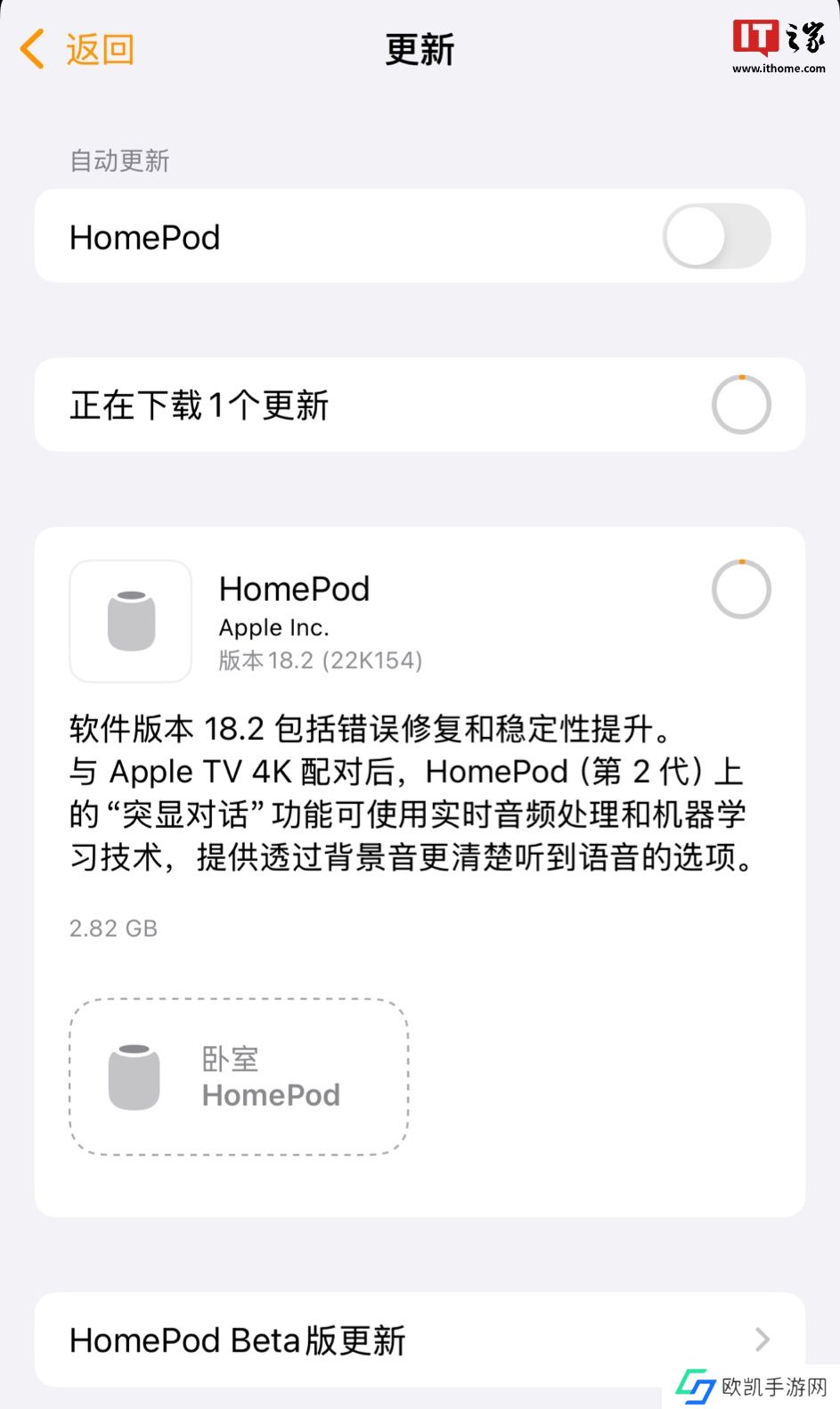The width and height of the screenshot is (840, 1409).
Task: Tap the download progress circle beside HomePod 18.2
Action: coord(740,589)
